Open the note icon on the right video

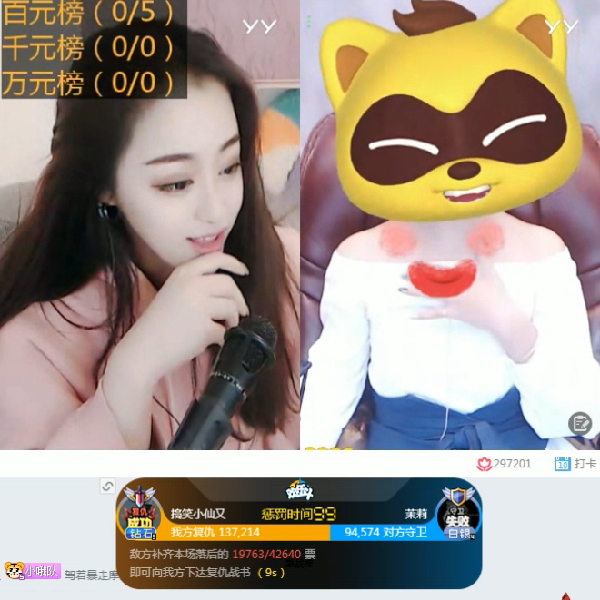tap(580, 424)
